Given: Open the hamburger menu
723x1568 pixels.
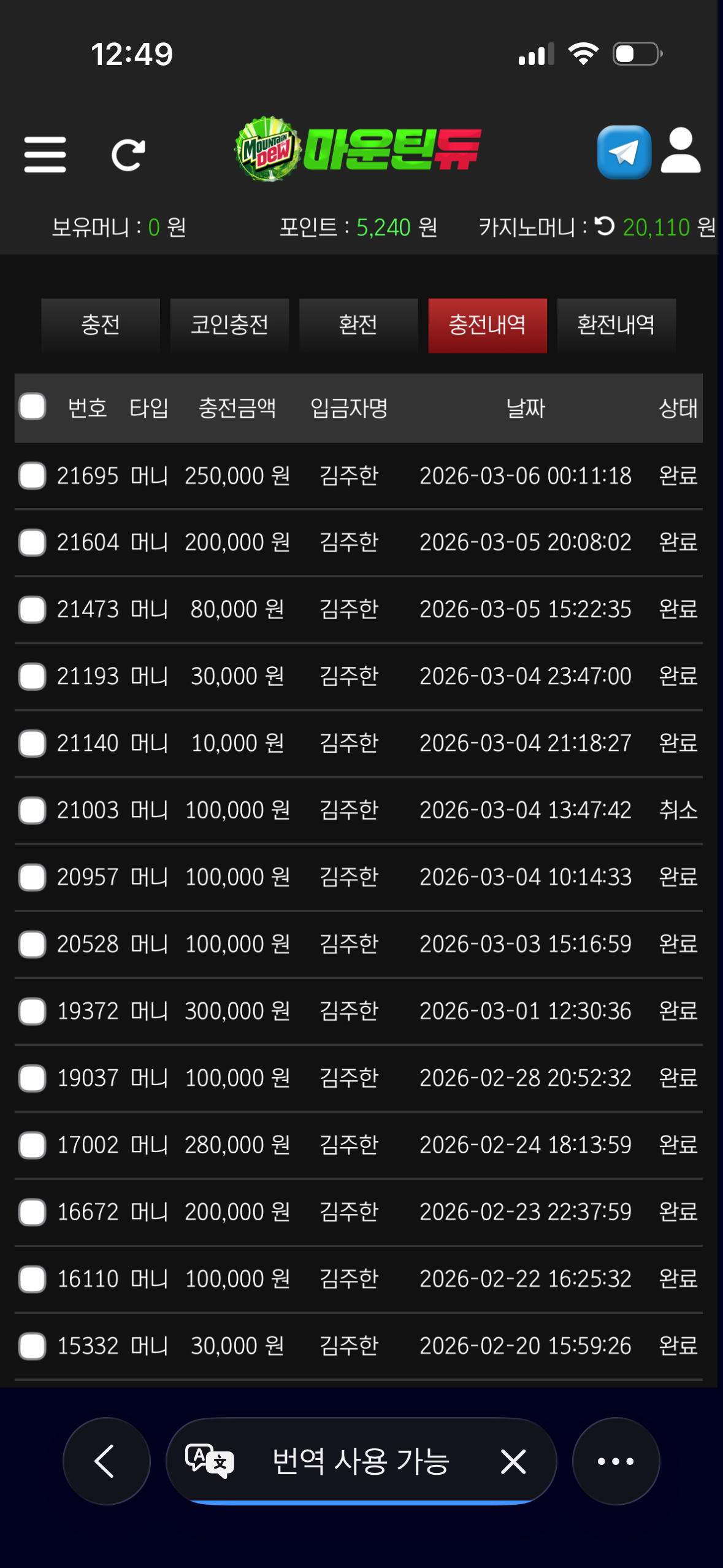Looking at the screenshot, I should point(45,155).
